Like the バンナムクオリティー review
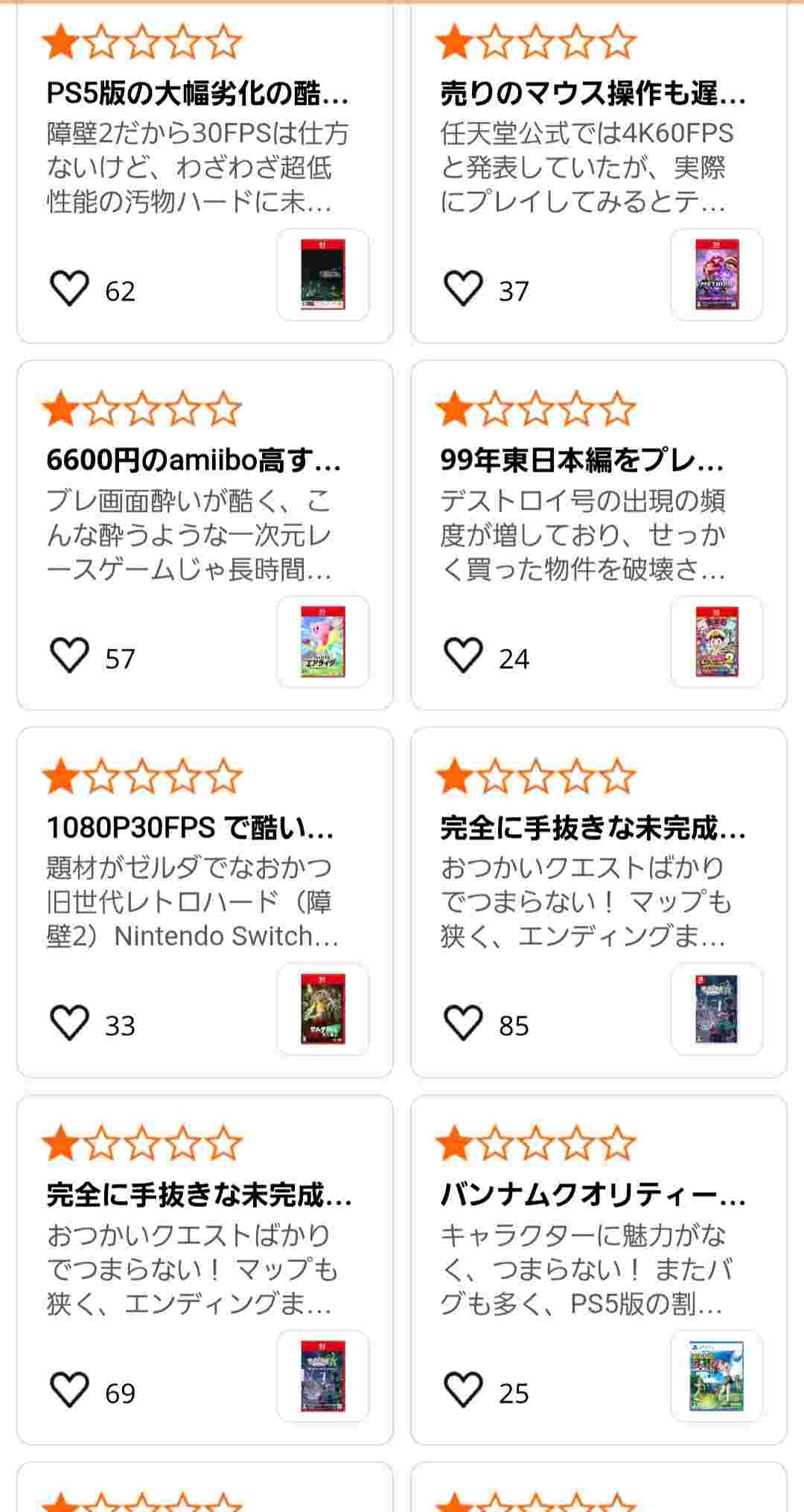The height and width of the screenshot is (1512, 804). pos(463,1390)
